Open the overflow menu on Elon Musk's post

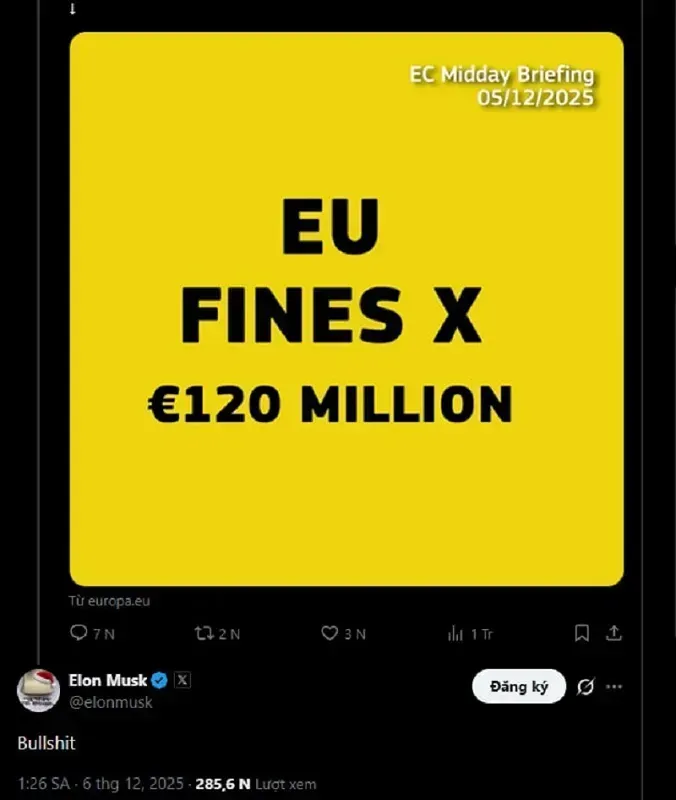(x=616, y=687)
